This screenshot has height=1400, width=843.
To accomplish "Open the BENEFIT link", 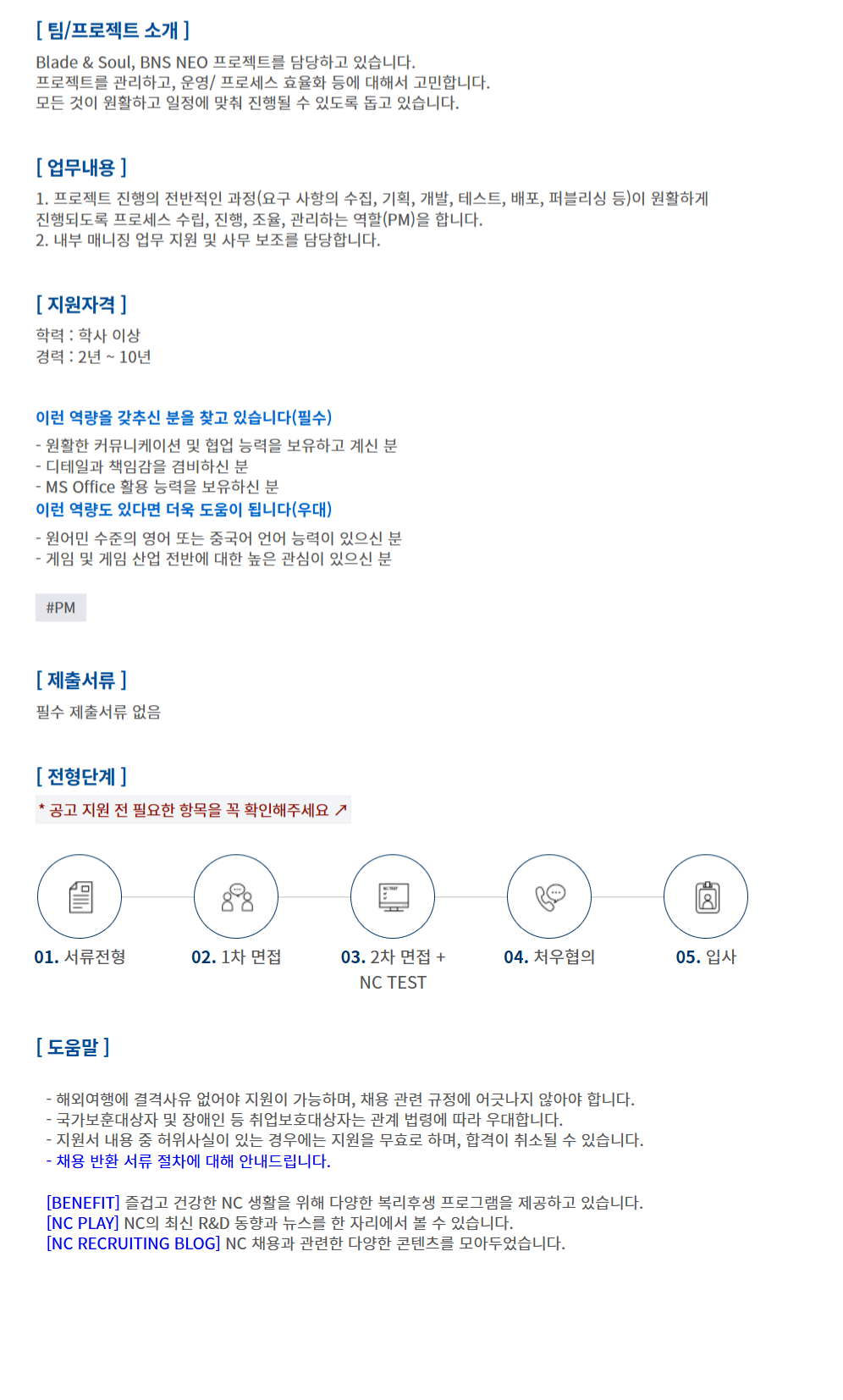I will pyautogui.click(x=83, y=1203).
